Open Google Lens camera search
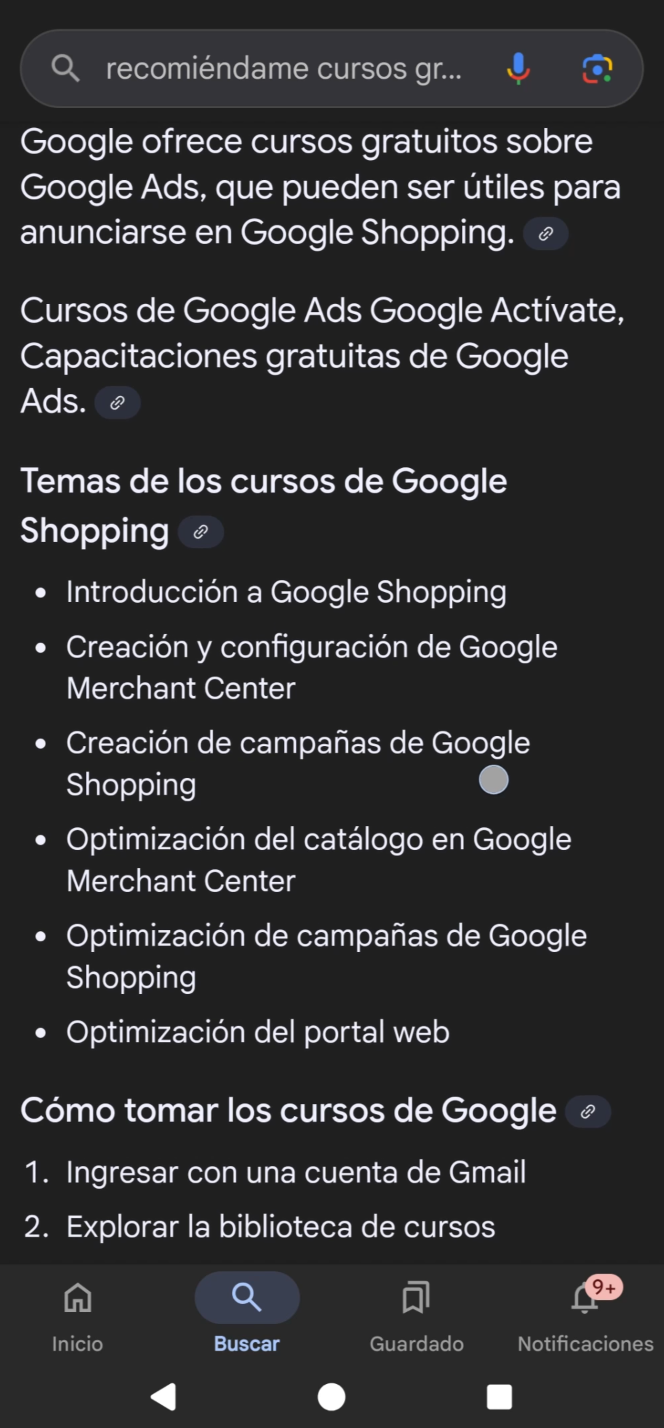 597,69
